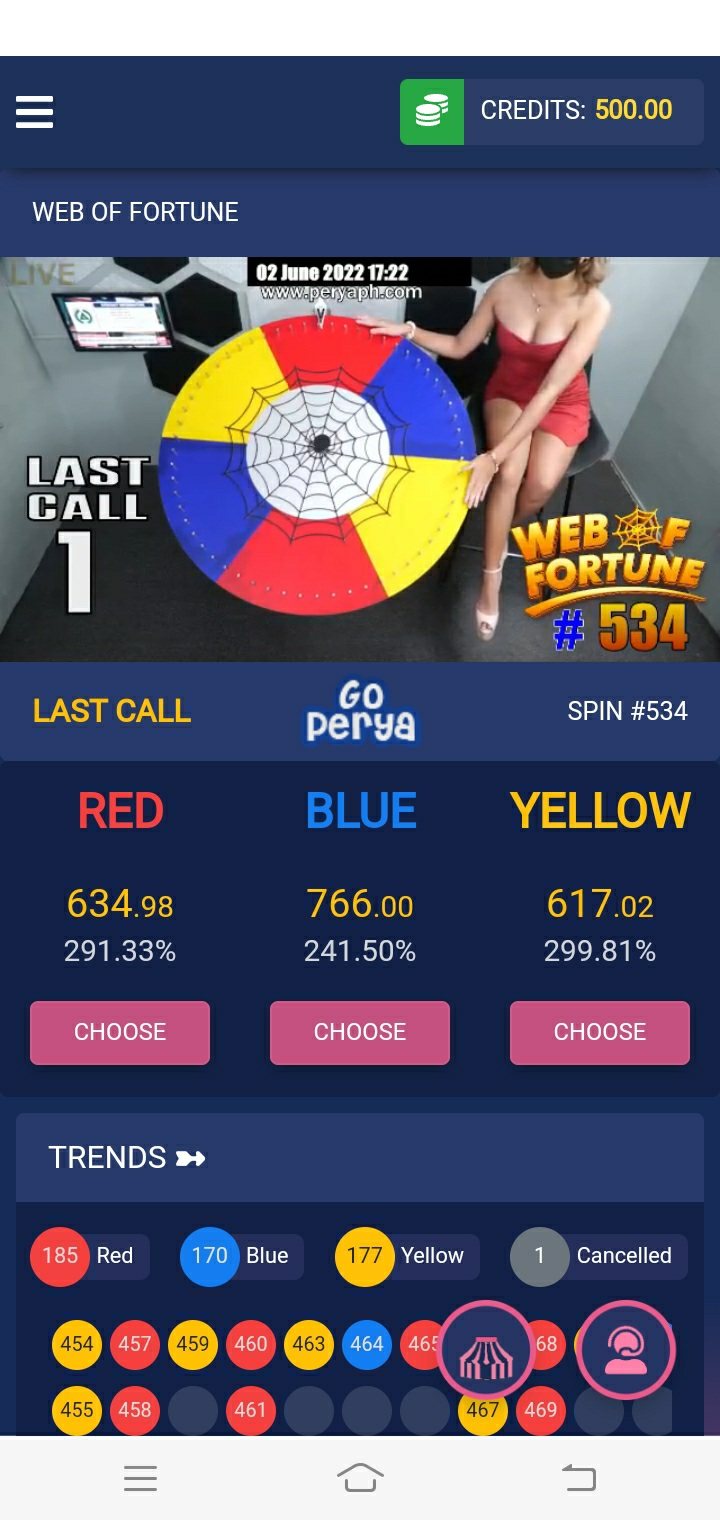Choose YELLOW for this spin

click(600, 1032)
